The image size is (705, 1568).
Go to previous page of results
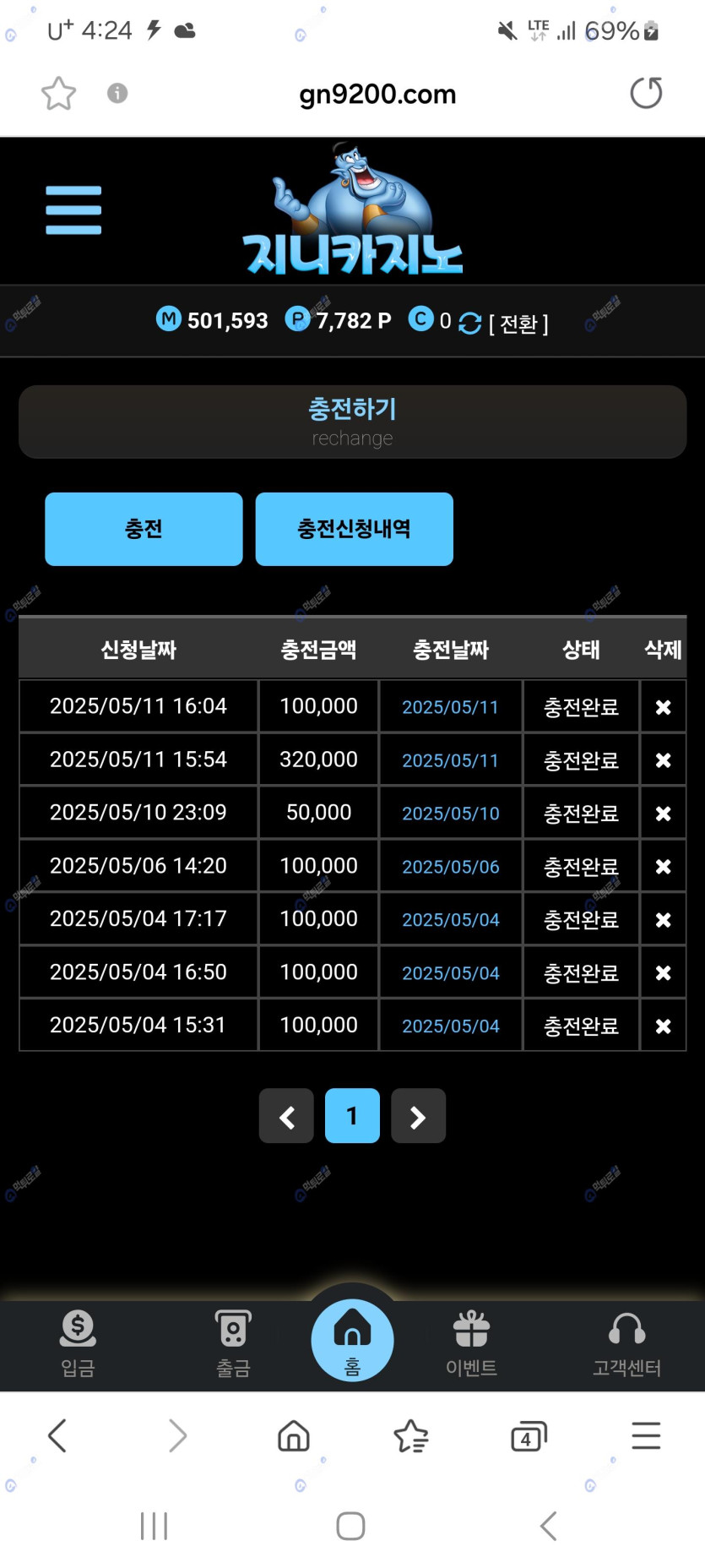(286, 1117)
